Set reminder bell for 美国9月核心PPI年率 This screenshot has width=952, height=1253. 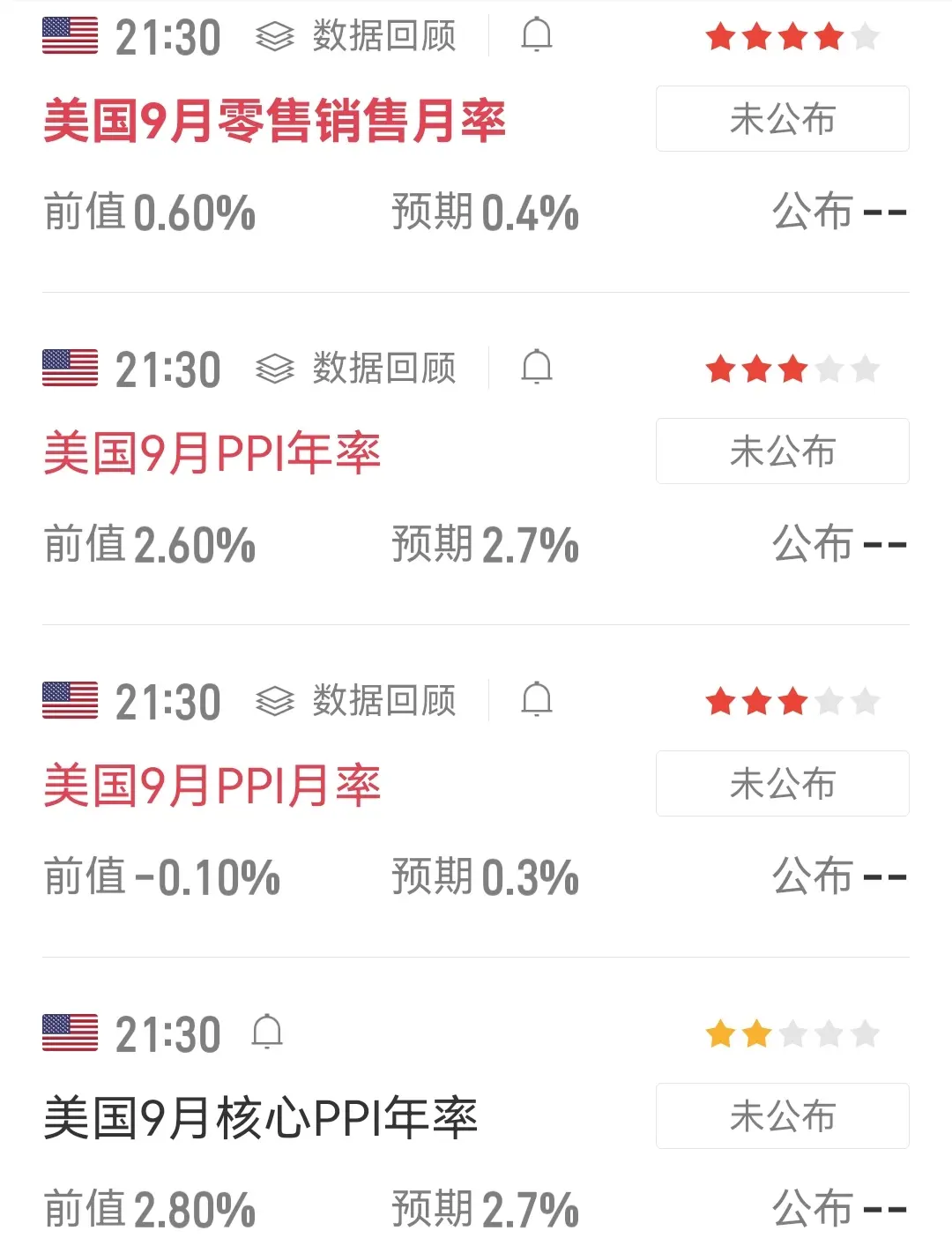click(x=267, y=1033)
